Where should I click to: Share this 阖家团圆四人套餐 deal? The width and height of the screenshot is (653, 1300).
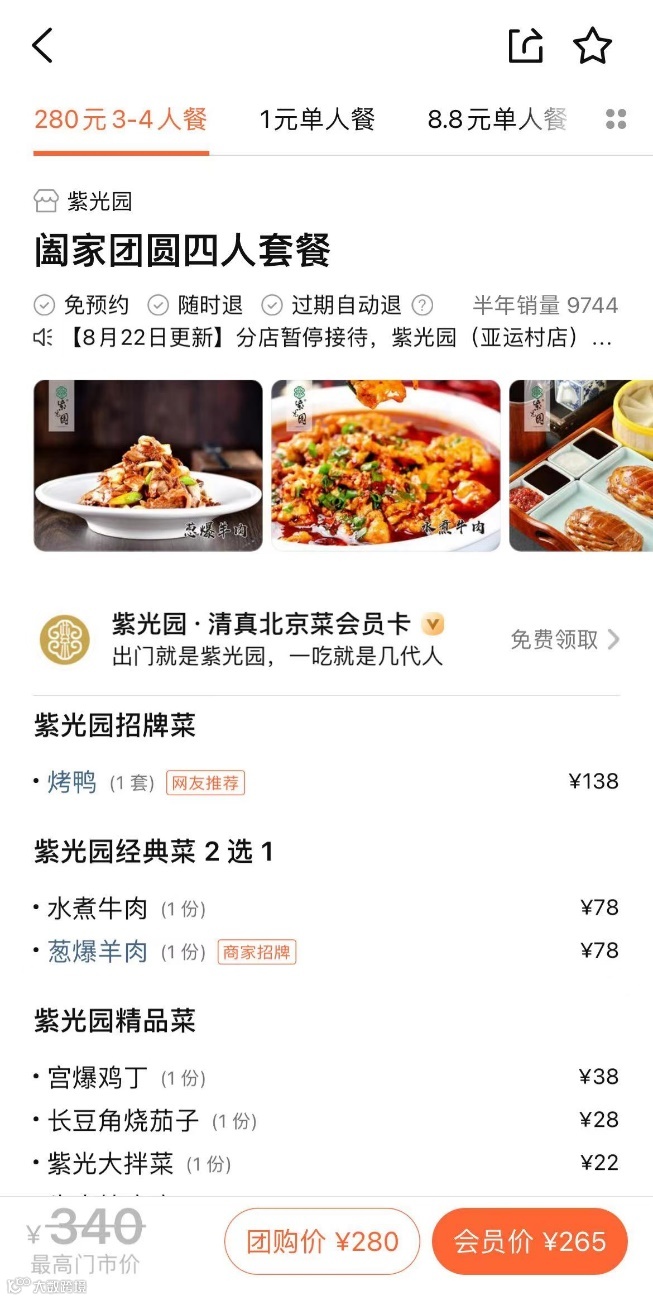click(526, 46)
